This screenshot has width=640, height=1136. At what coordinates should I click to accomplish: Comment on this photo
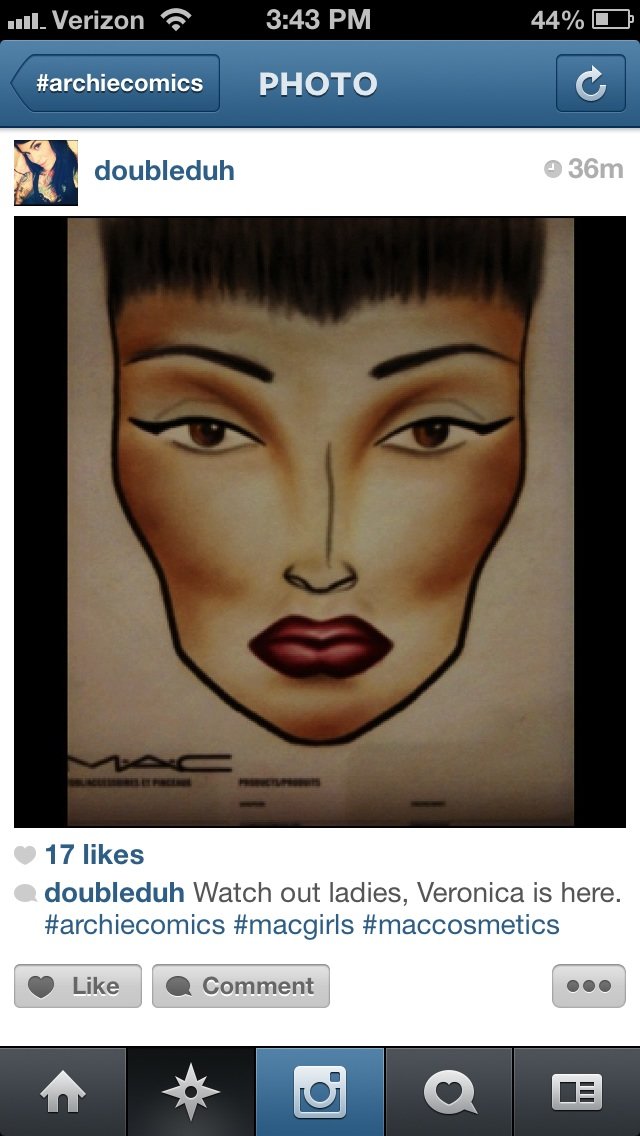click(x=241, y=986)
